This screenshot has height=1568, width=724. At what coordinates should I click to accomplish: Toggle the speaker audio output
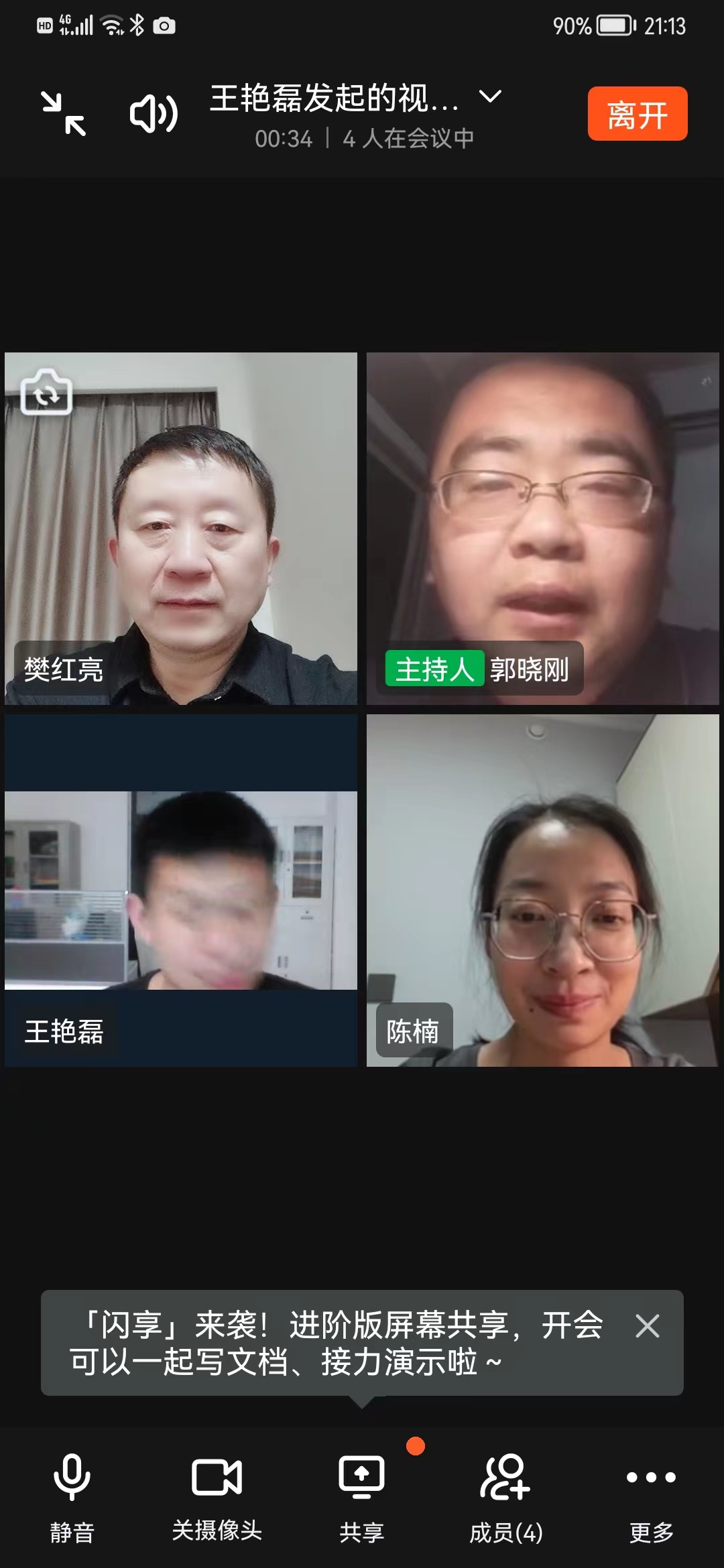point(154,114)
